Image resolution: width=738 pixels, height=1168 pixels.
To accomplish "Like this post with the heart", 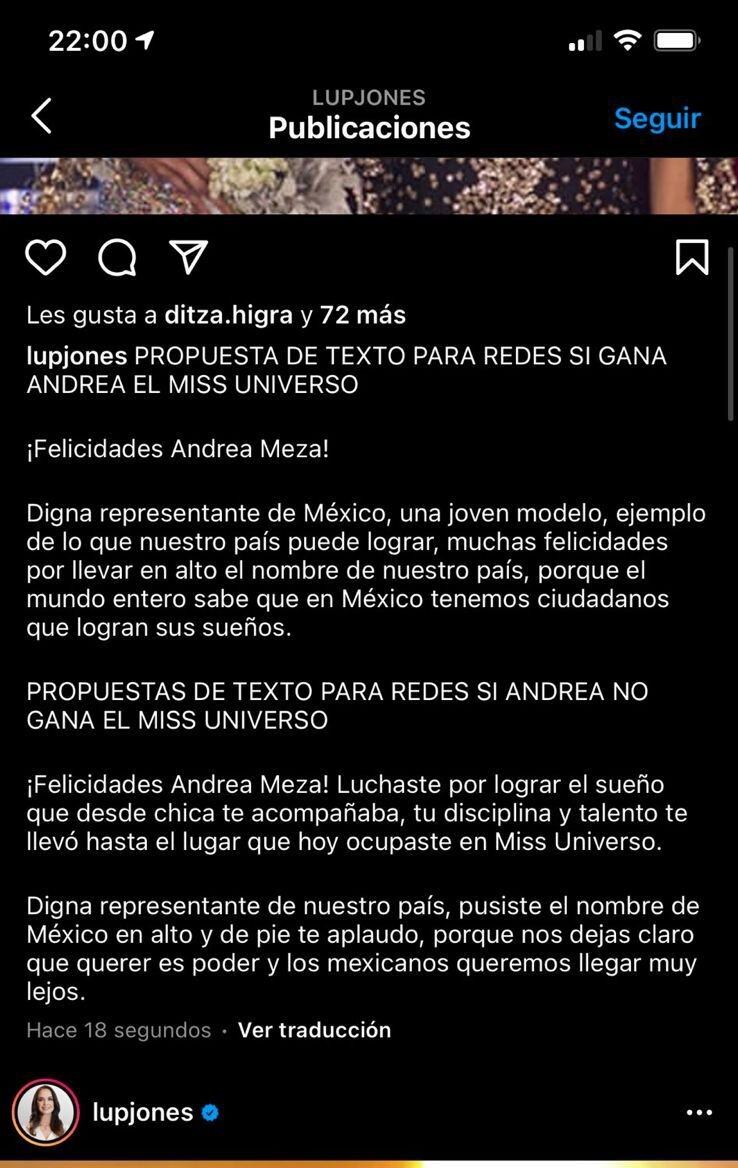I will point(45,258).
